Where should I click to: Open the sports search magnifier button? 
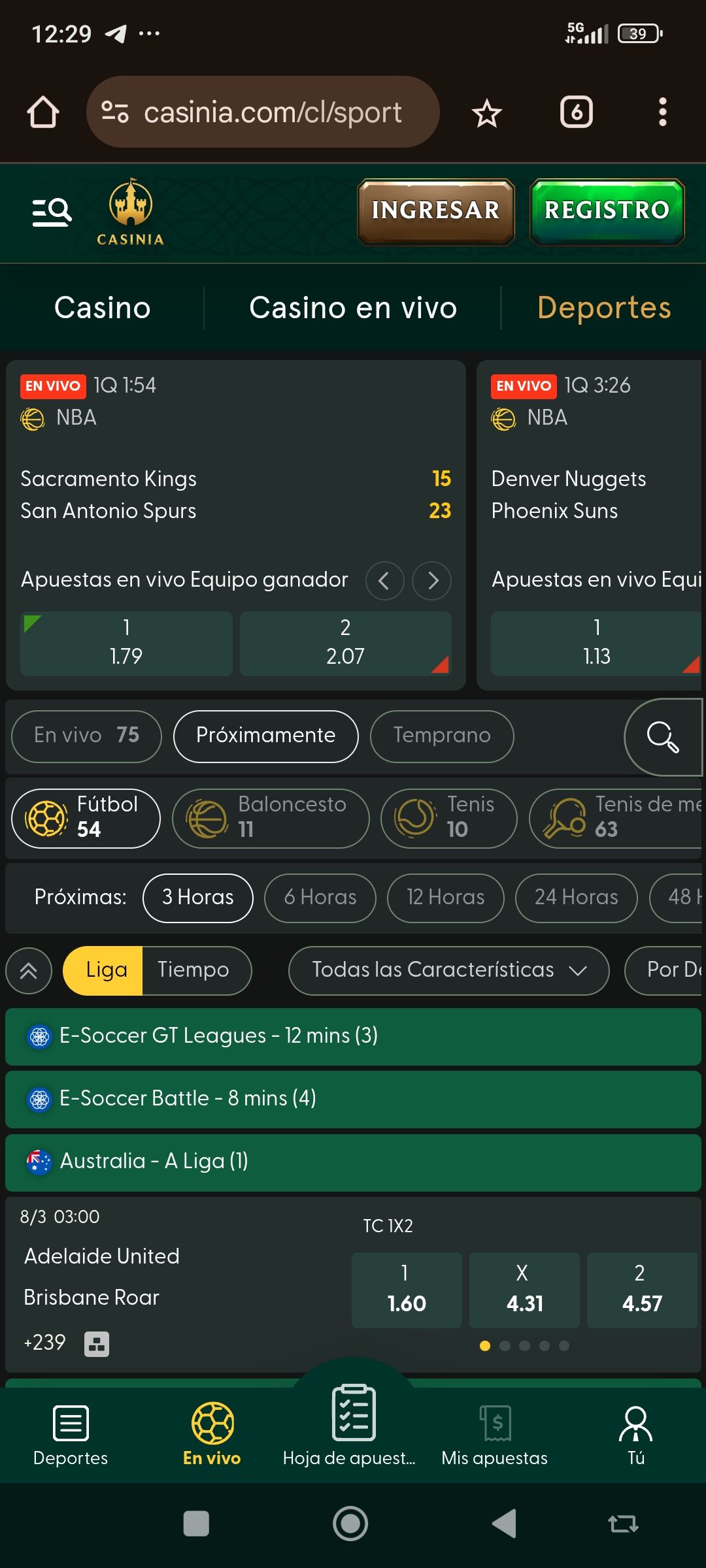[662, 737]
